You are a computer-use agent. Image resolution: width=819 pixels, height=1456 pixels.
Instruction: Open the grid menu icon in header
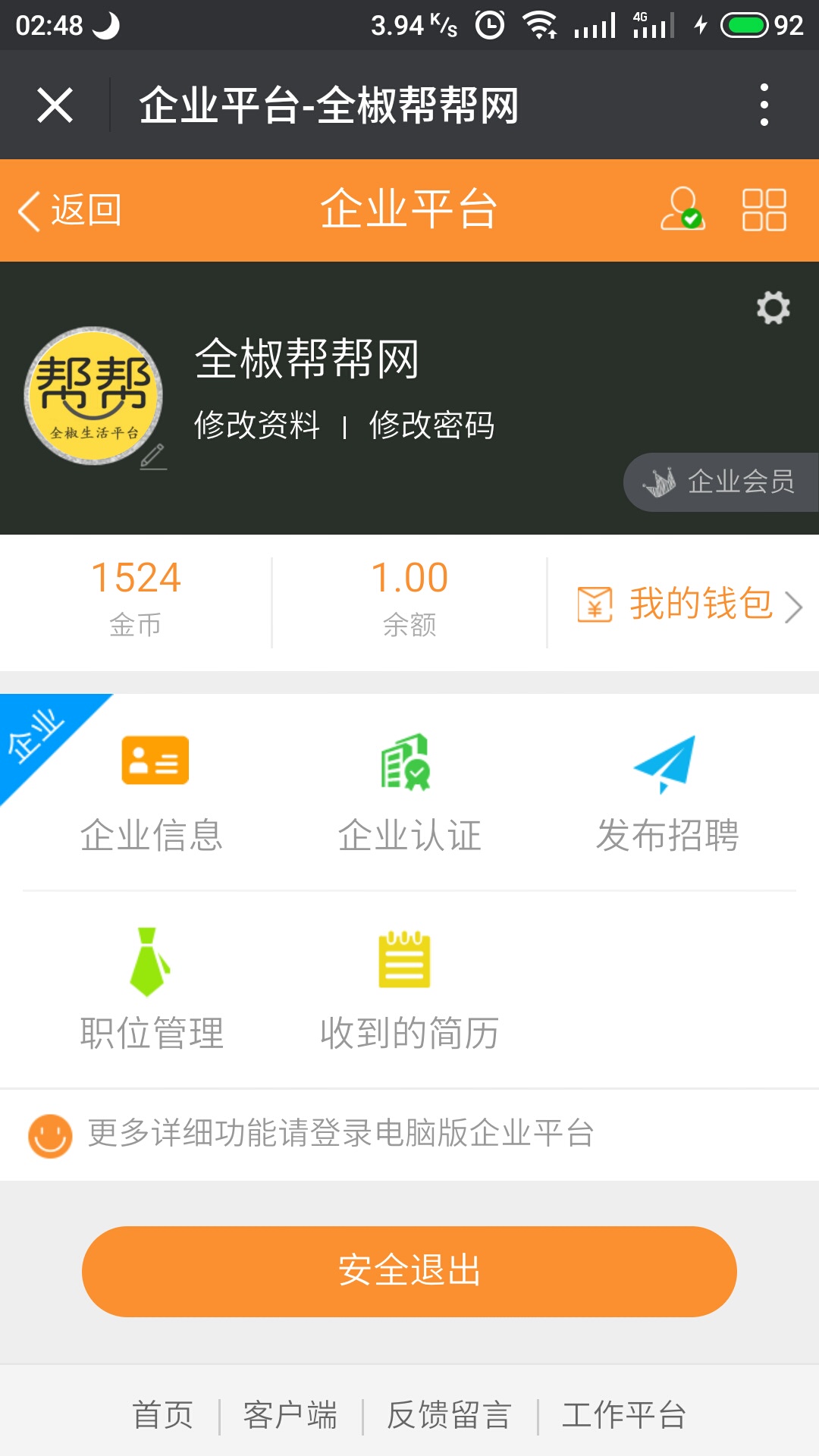pos(764,209)
